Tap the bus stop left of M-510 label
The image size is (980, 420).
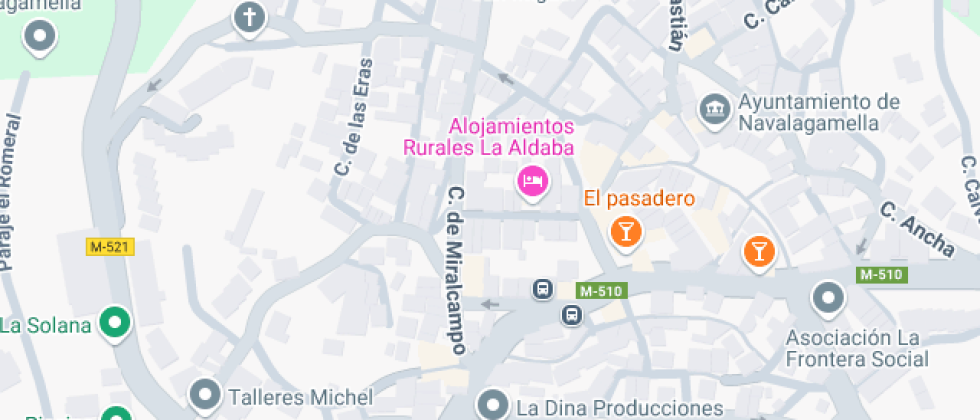point(543,289)
